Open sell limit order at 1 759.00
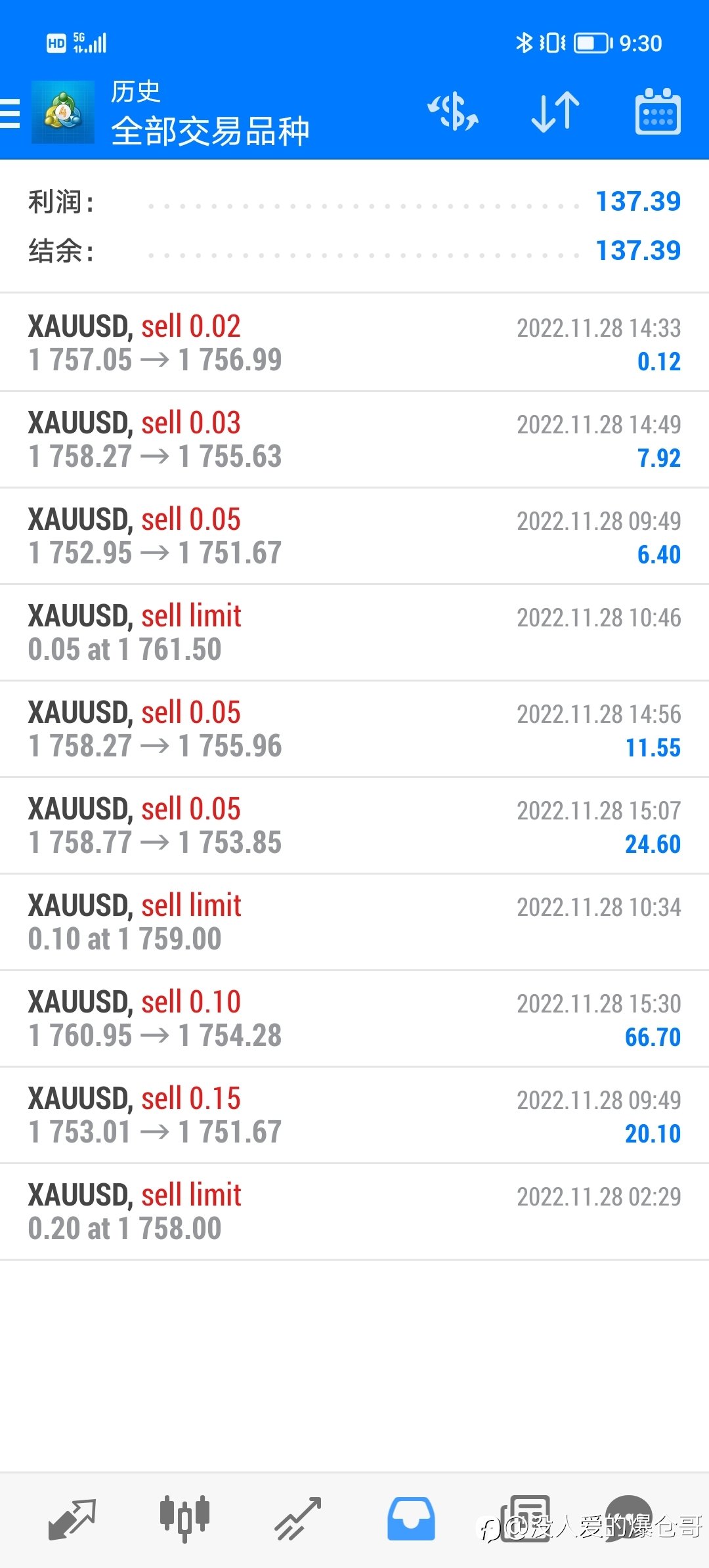This screenshot has width=709, height=1568. [354, 922]
